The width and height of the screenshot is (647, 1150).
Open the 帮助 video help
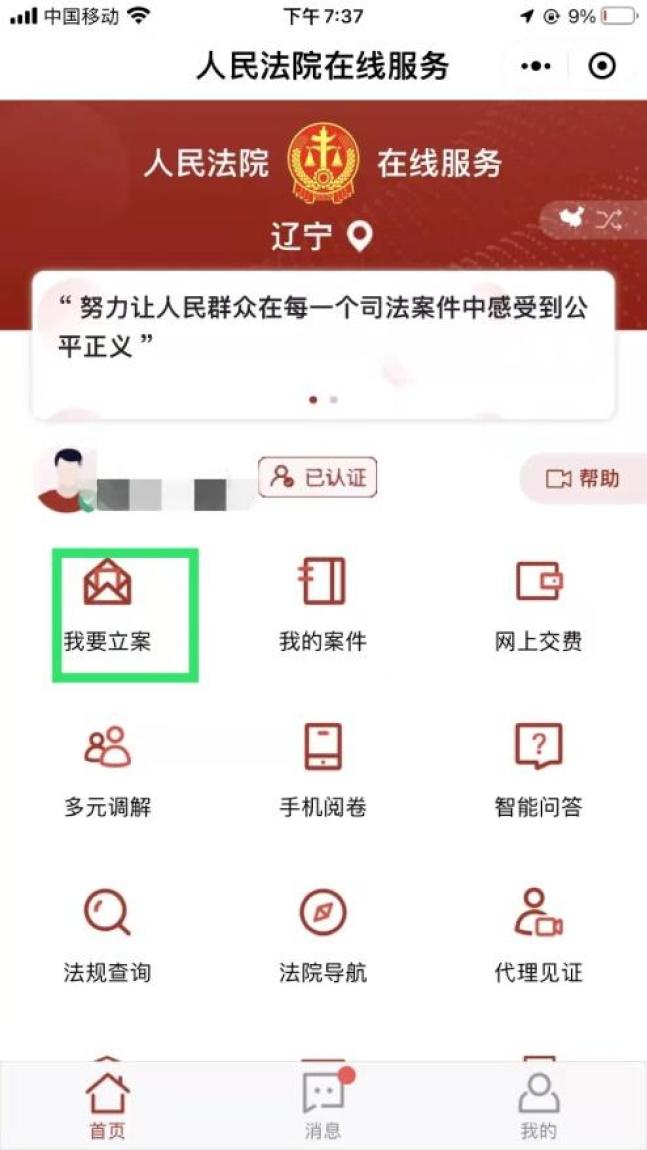pyautogui.click(x=583, y=479)
